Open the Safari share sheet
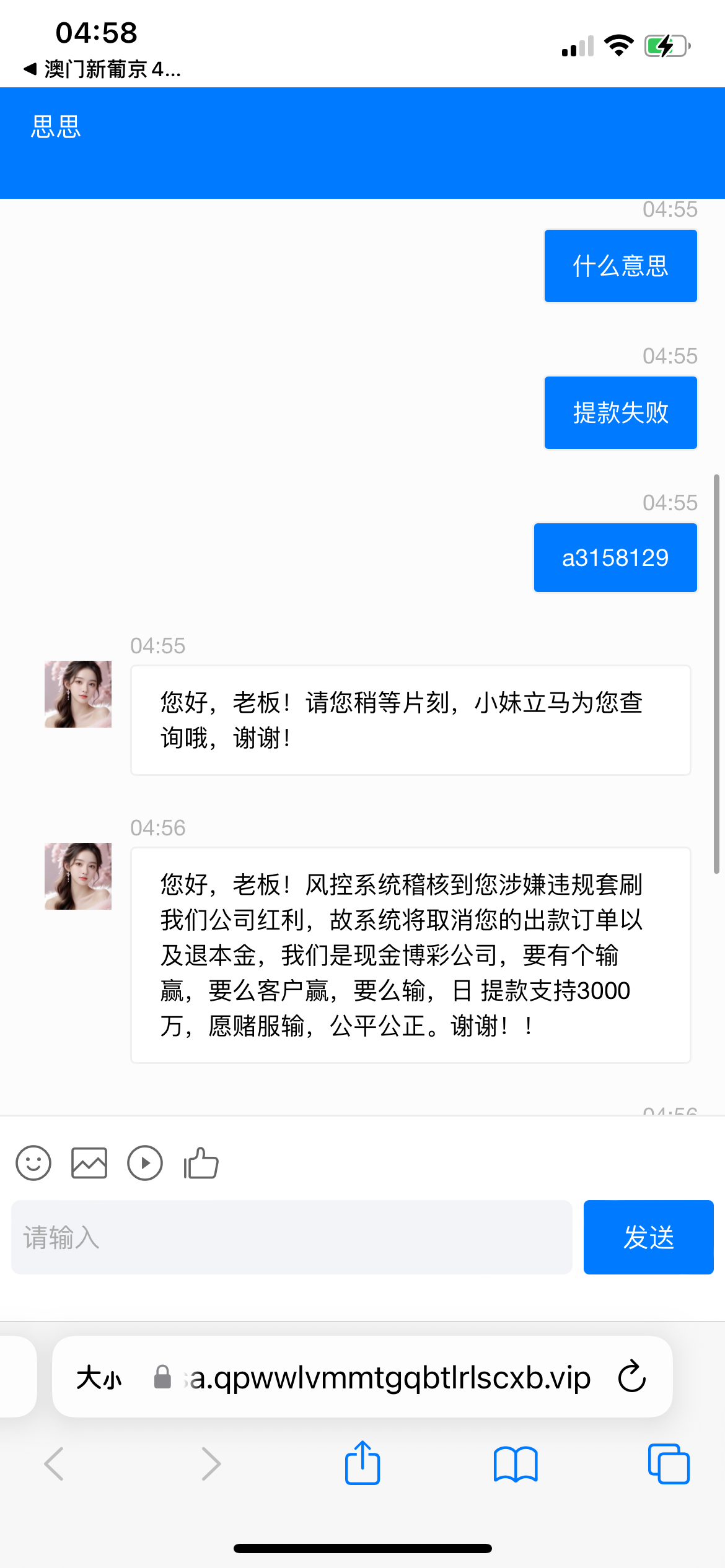This screenshot has width=725, height=1568. [x=362, y=1464]
